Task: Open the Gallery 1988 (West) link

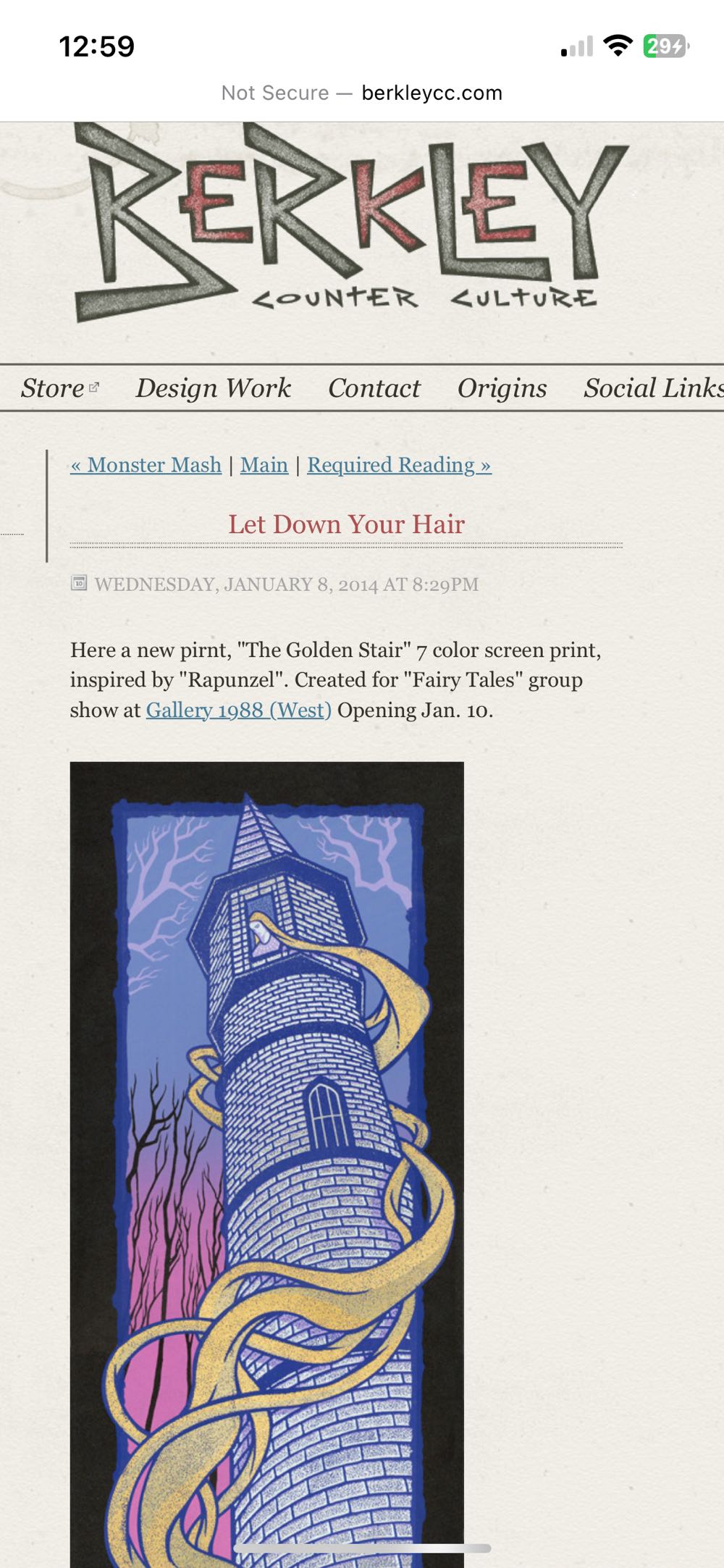Action: pos(239,710)
